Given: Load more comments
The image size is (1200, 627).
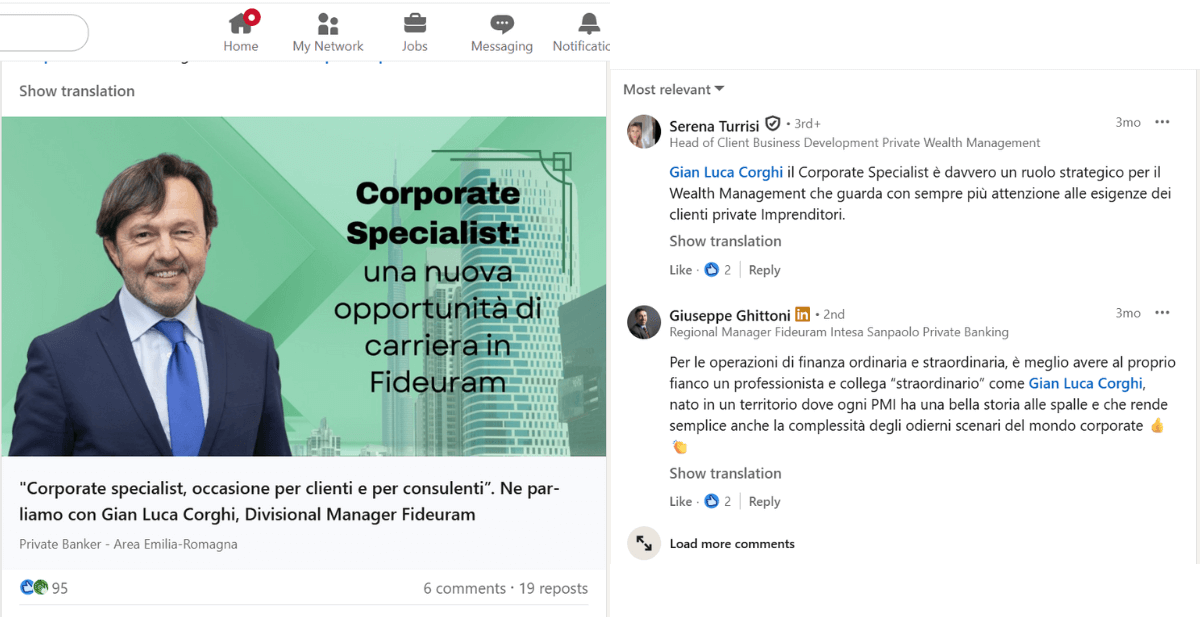Looking at the screenshot, I should (x=731, y=544).
